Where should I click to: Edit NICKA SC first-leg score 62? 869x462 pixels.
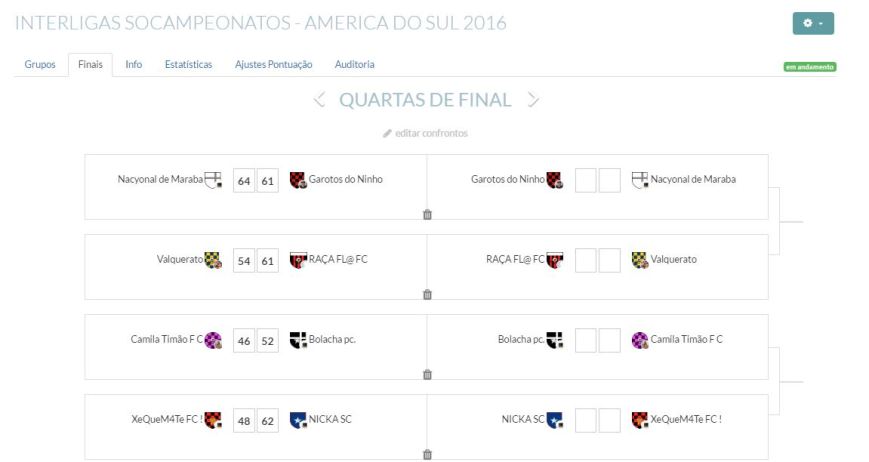[267, 421]
